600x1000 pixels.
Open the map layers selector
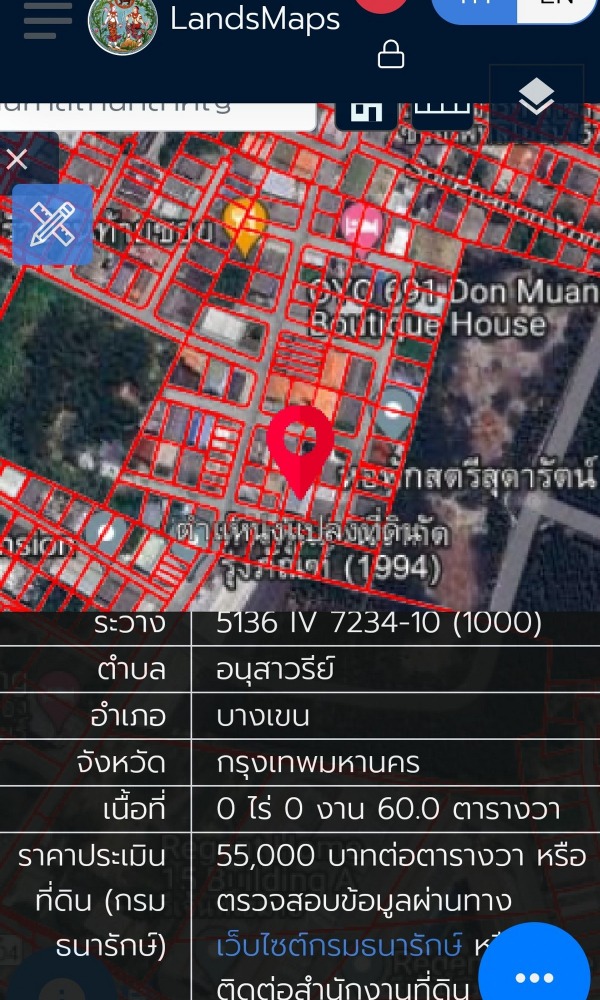(536, 98)
